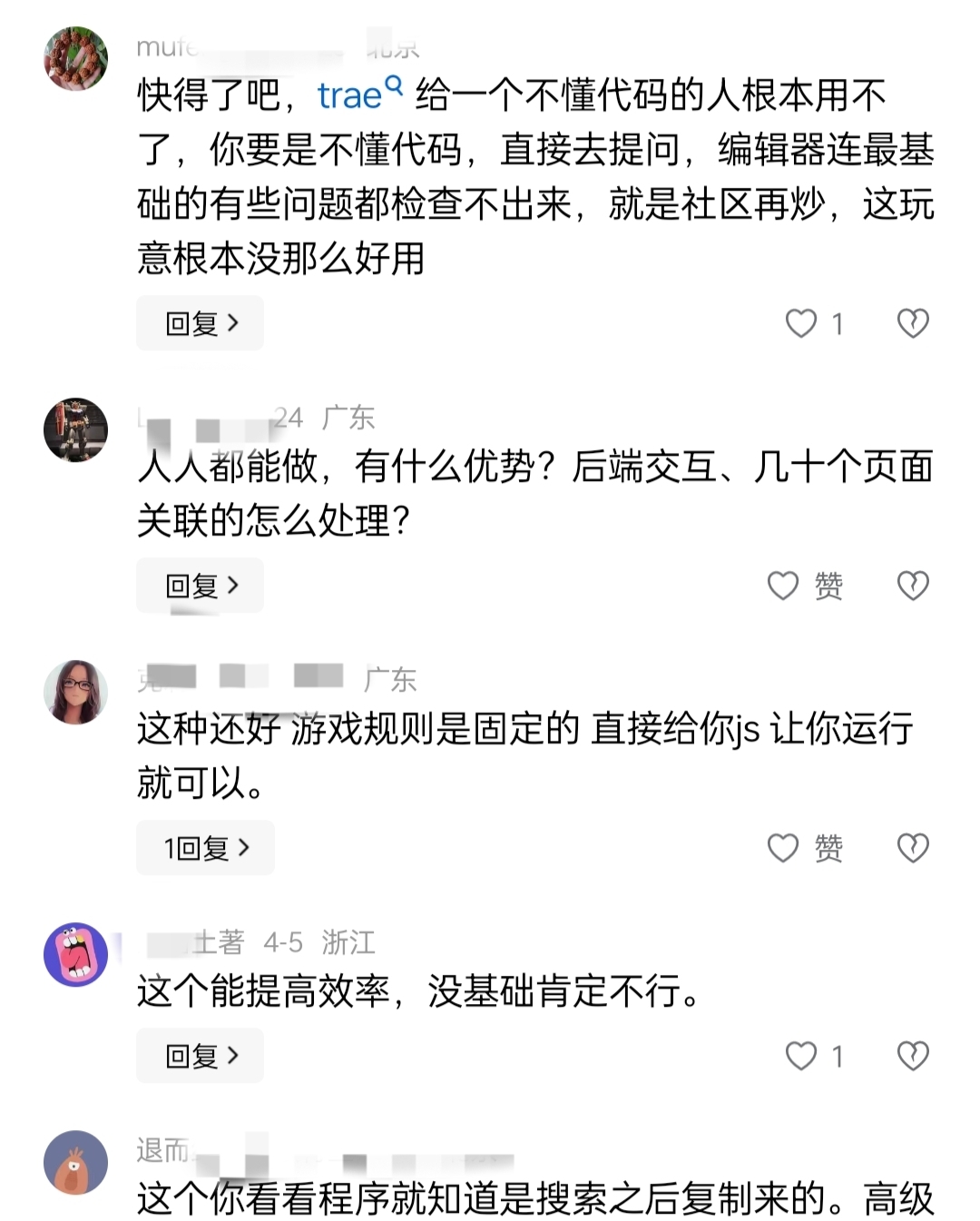Dislike the 这种还好 游戏规则 comment
Screen dimensions: 980x1221
click(913, 848)
